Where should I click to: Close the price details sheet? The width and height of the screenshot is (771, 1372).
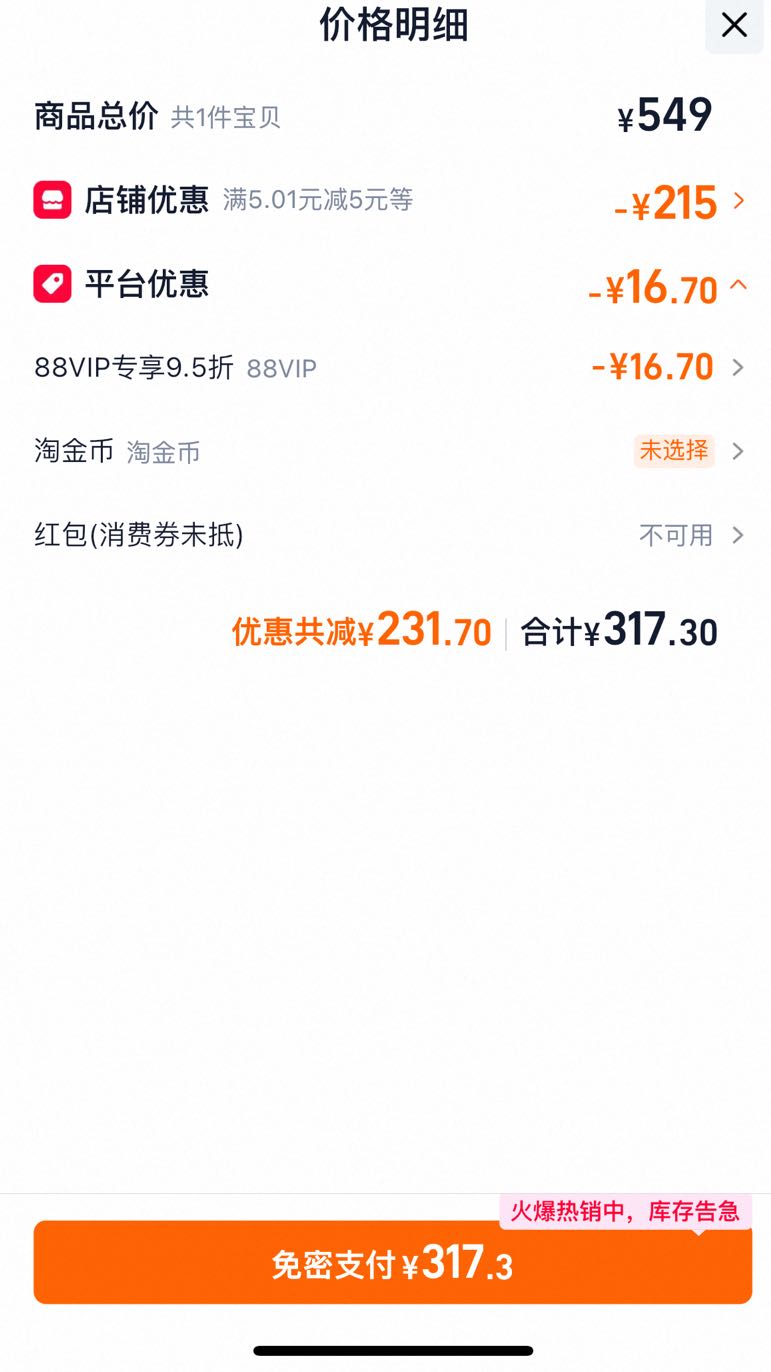pos(734,25)
